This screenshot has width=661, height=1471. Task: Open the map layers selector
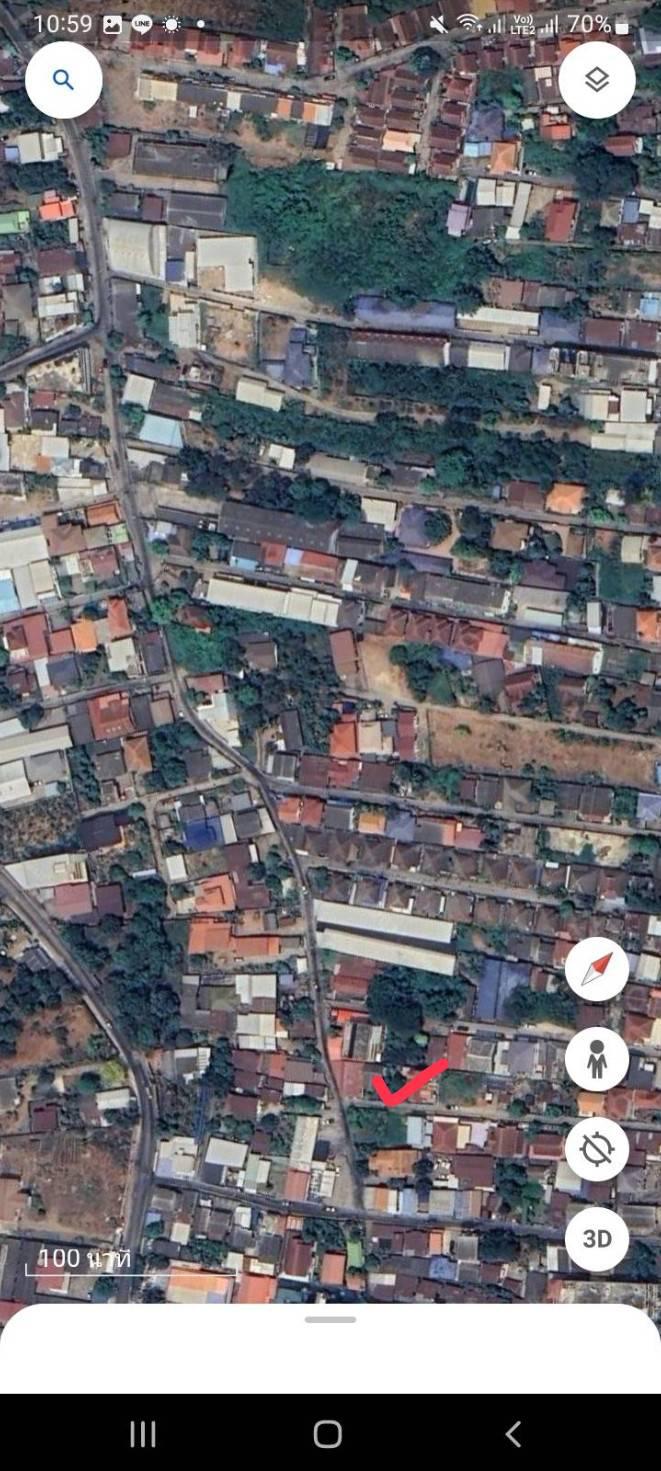(x=597, y=80)
